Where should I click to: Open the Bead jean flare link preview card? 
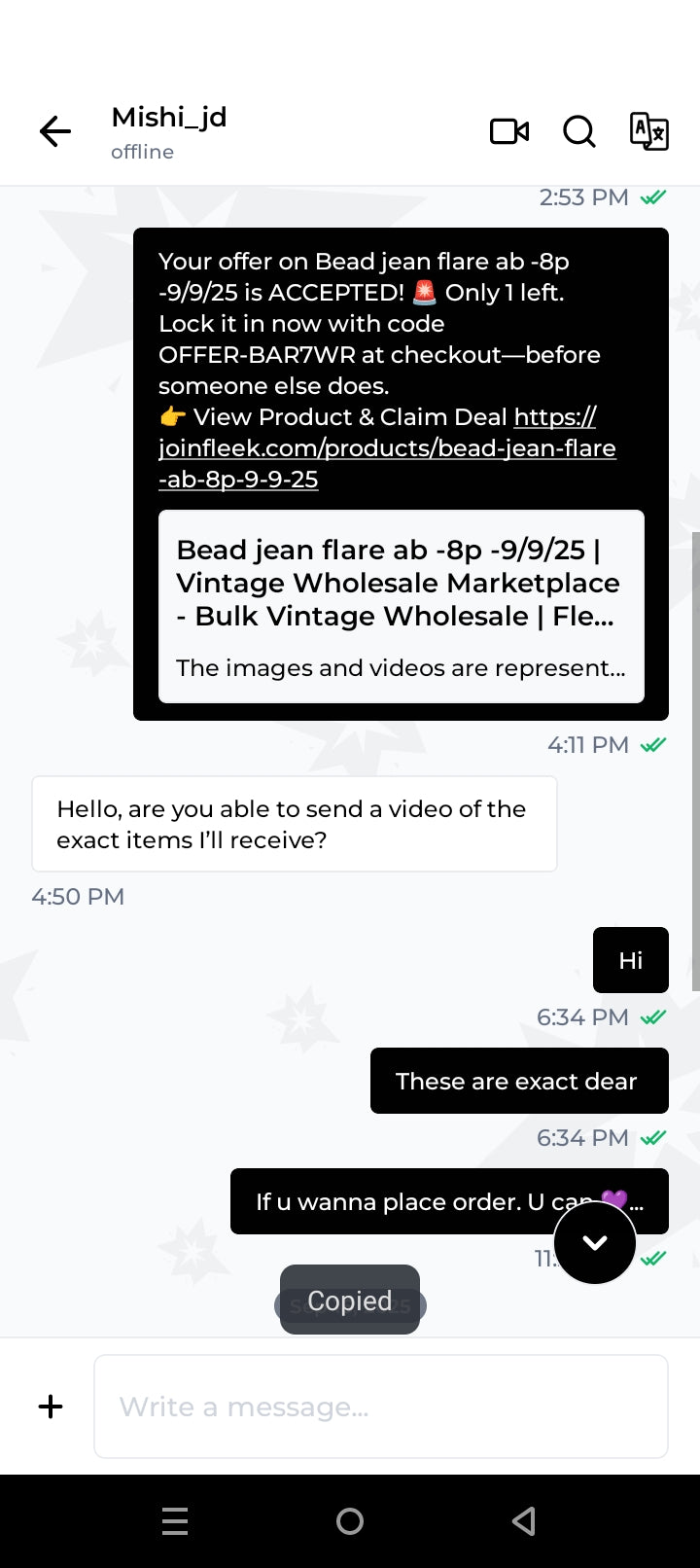(x=402, y=606)
